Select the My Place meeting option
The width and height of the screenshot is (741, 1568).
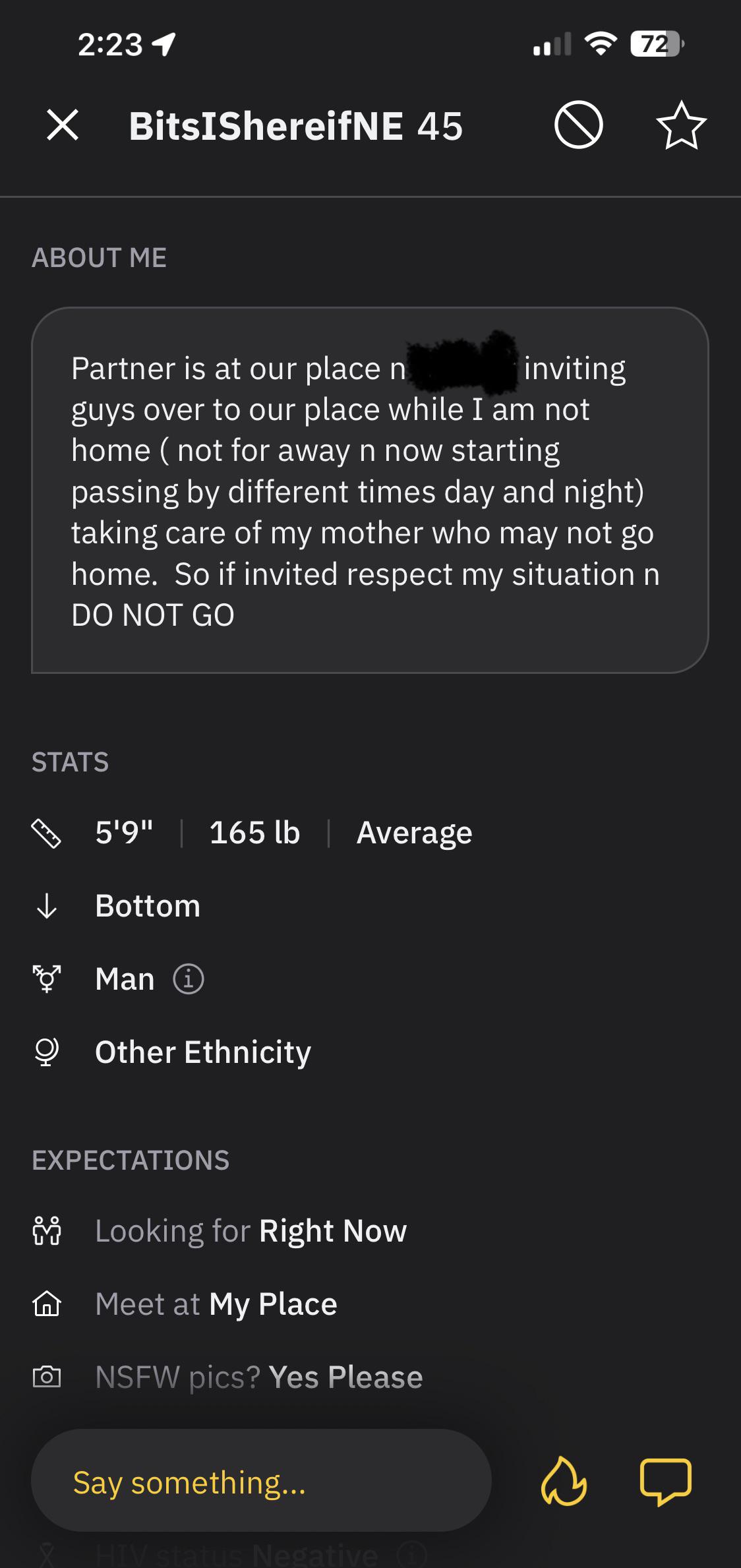[273, 1303]
